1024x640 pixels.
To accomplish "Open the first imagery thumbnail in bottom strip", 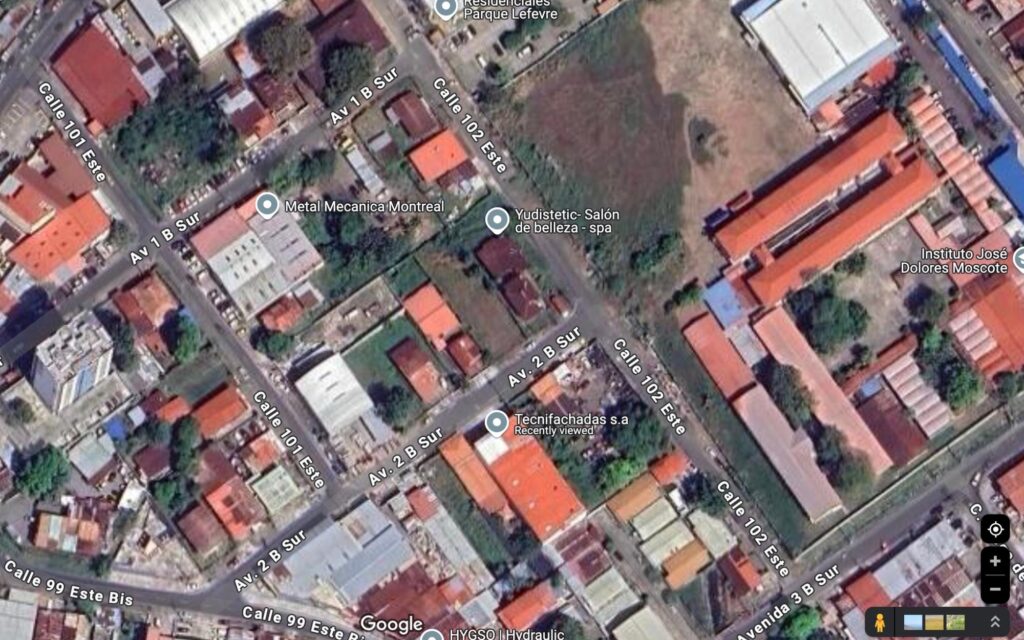I will [913, 622].
